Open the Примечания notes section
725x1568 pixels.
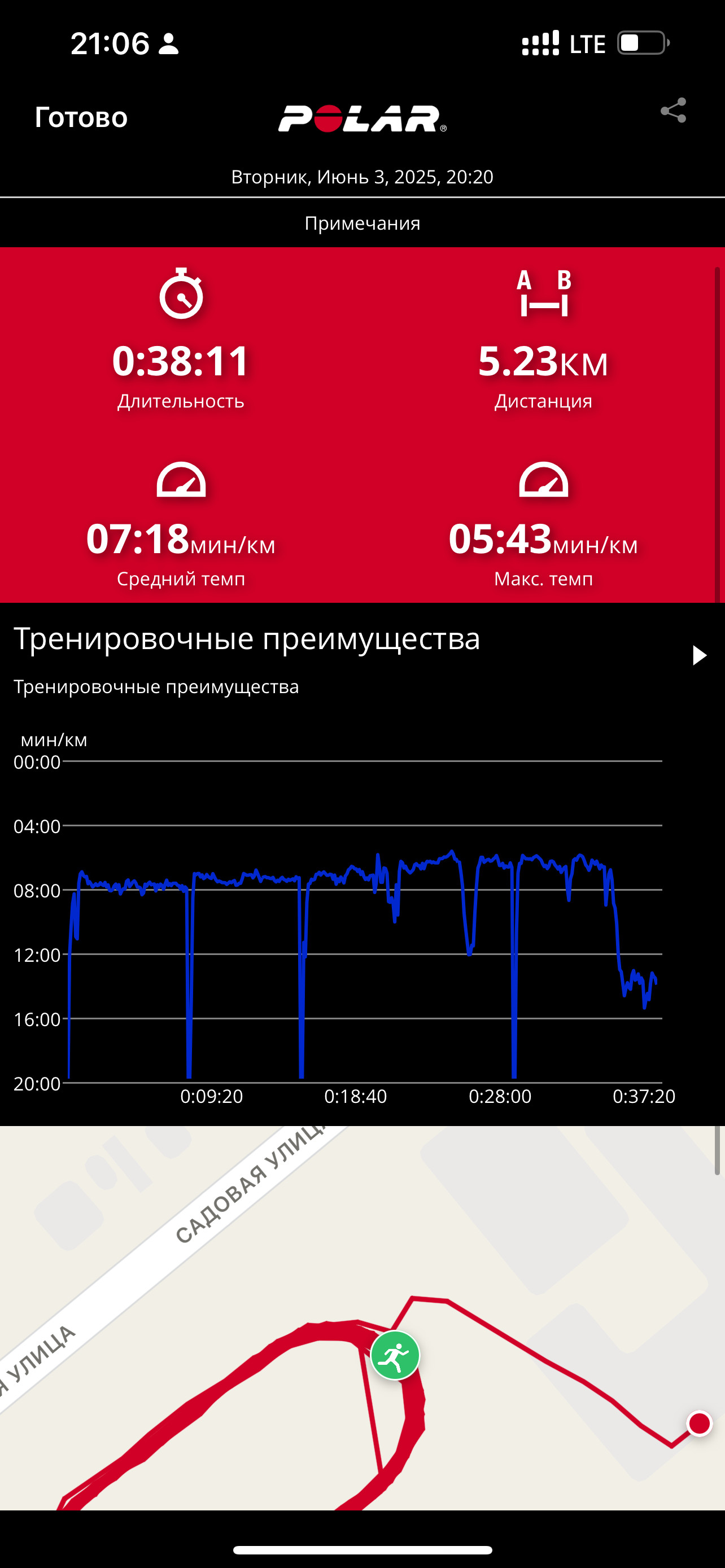(x=362, y=223)
